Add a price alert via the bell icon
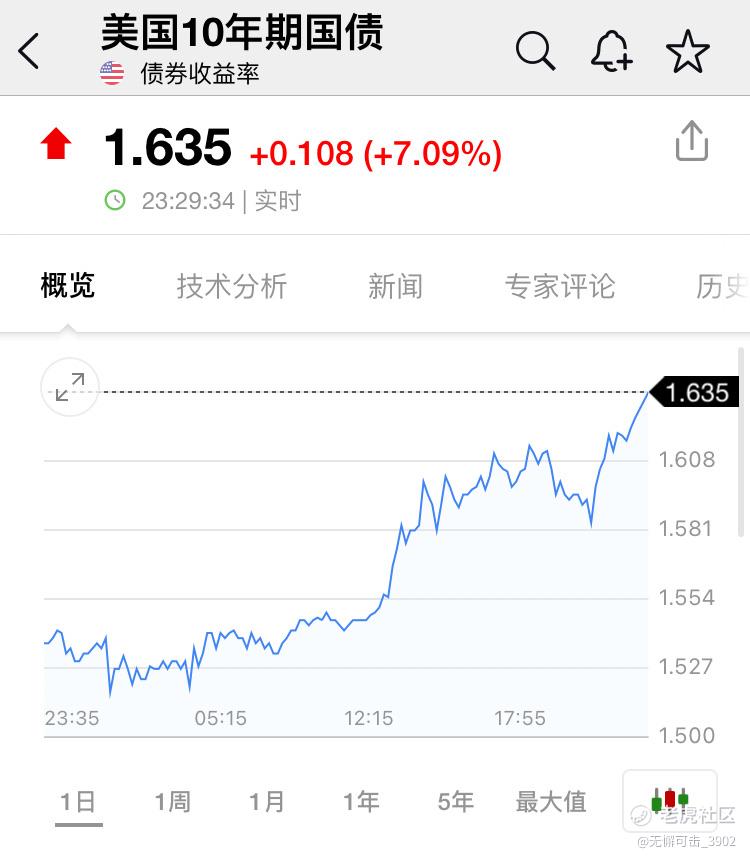The image size is (750, 859). click(x=611, y=50)
